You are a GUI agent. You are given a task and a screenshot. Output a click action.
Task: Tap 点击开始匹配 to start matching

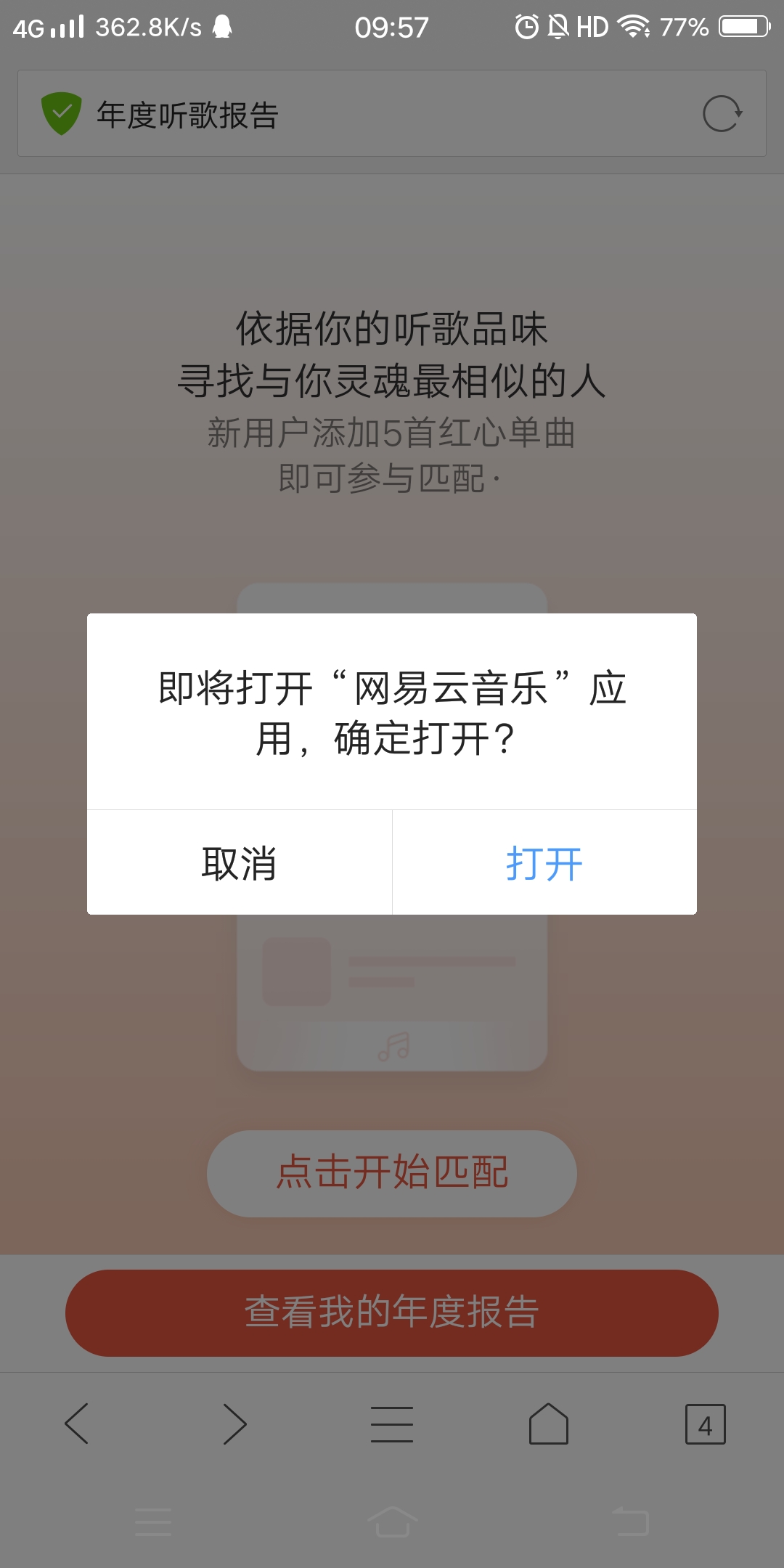pos(392,1173)
